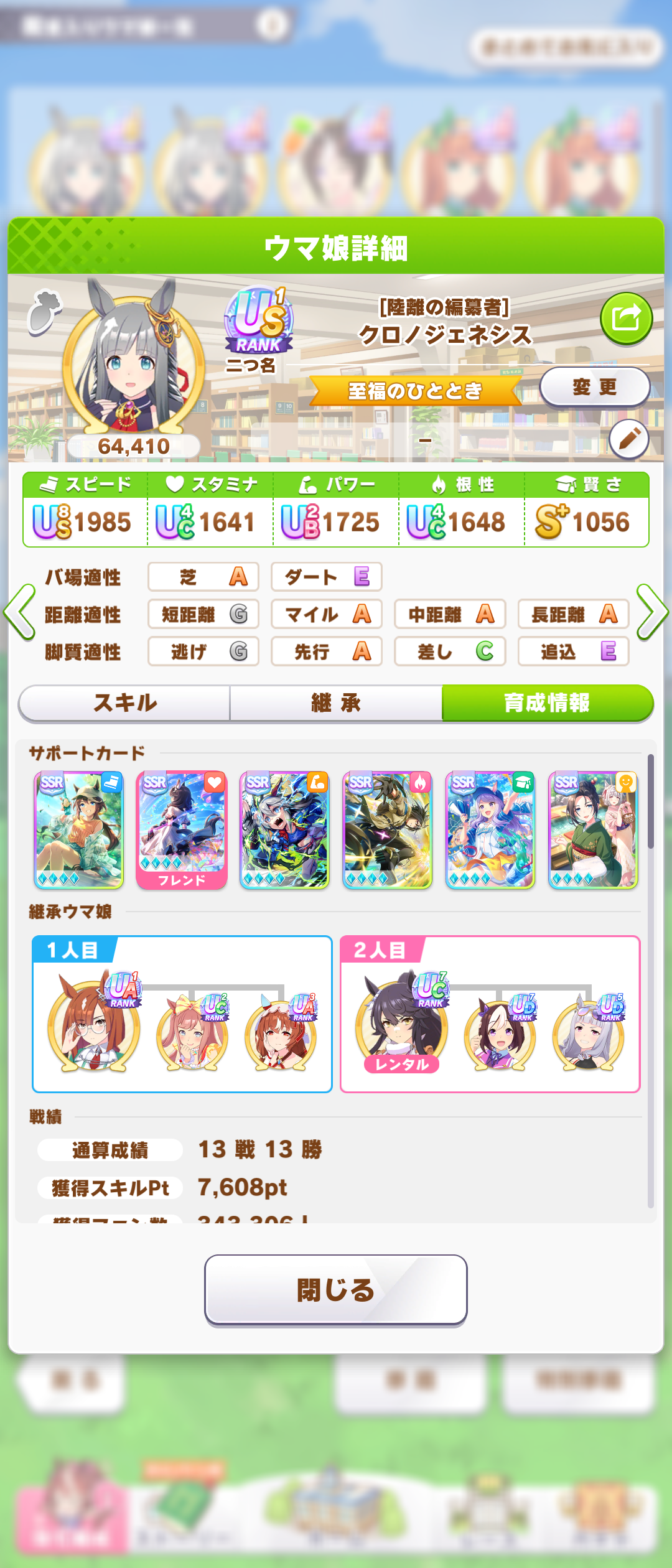
Task: Share this Uma Musume's details
Action: point(626,319)
